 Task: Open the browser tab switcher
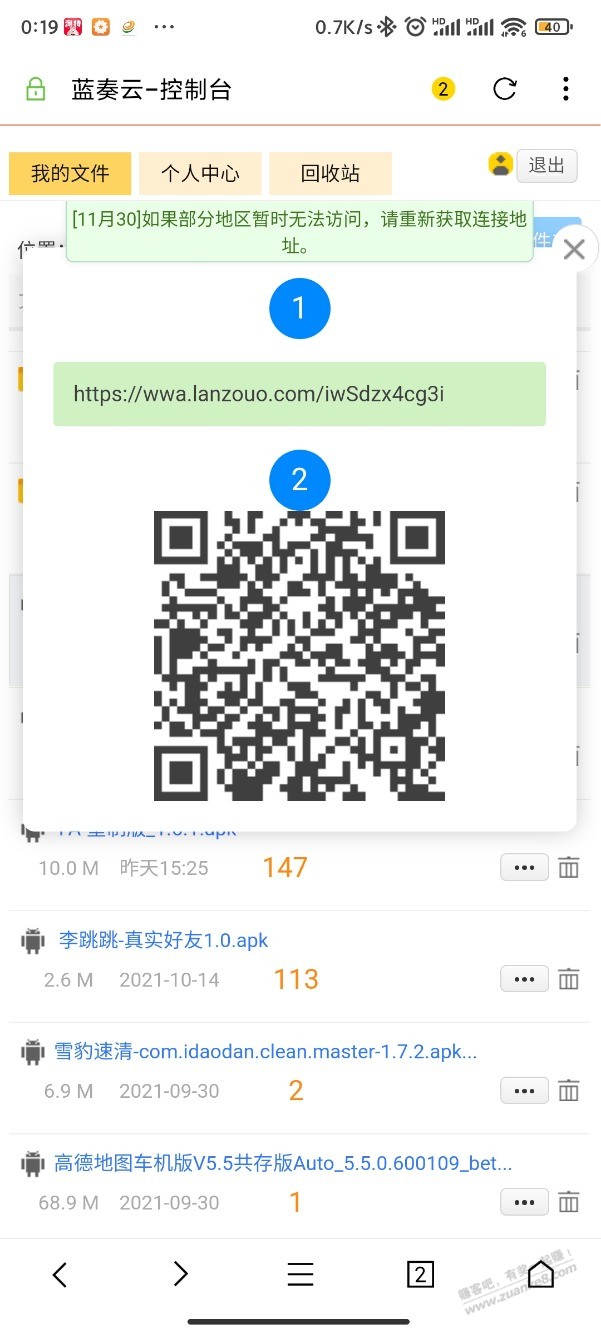pyautogui.click(x=420, y=1273)
